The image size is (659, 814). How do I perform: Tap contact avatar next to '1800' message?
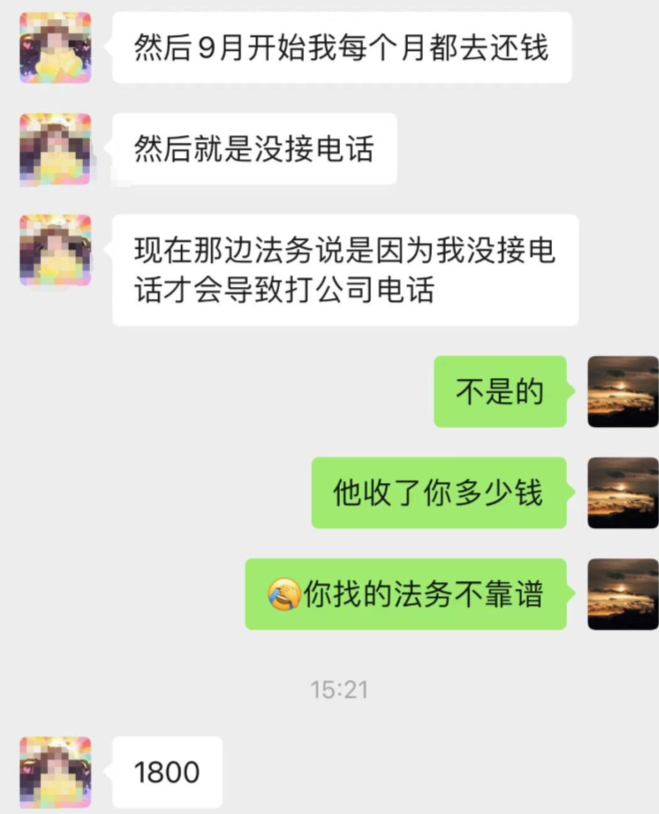[55, 772]
